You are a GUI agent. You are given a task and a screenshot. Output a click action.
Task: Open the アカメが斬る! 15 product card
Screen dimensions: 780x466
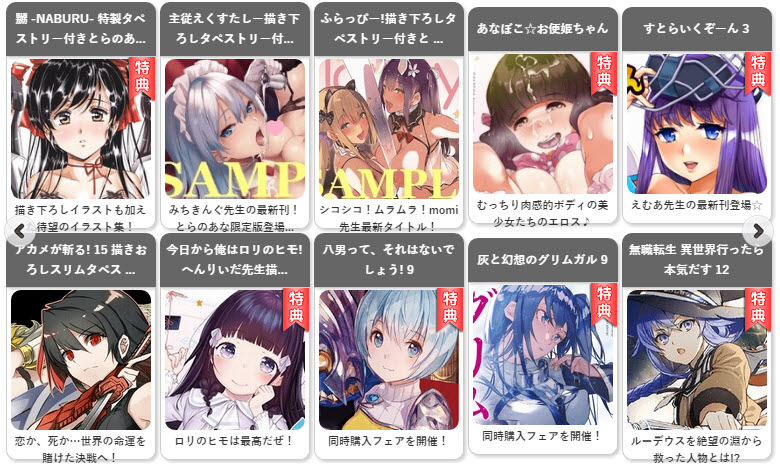[80, 358]
